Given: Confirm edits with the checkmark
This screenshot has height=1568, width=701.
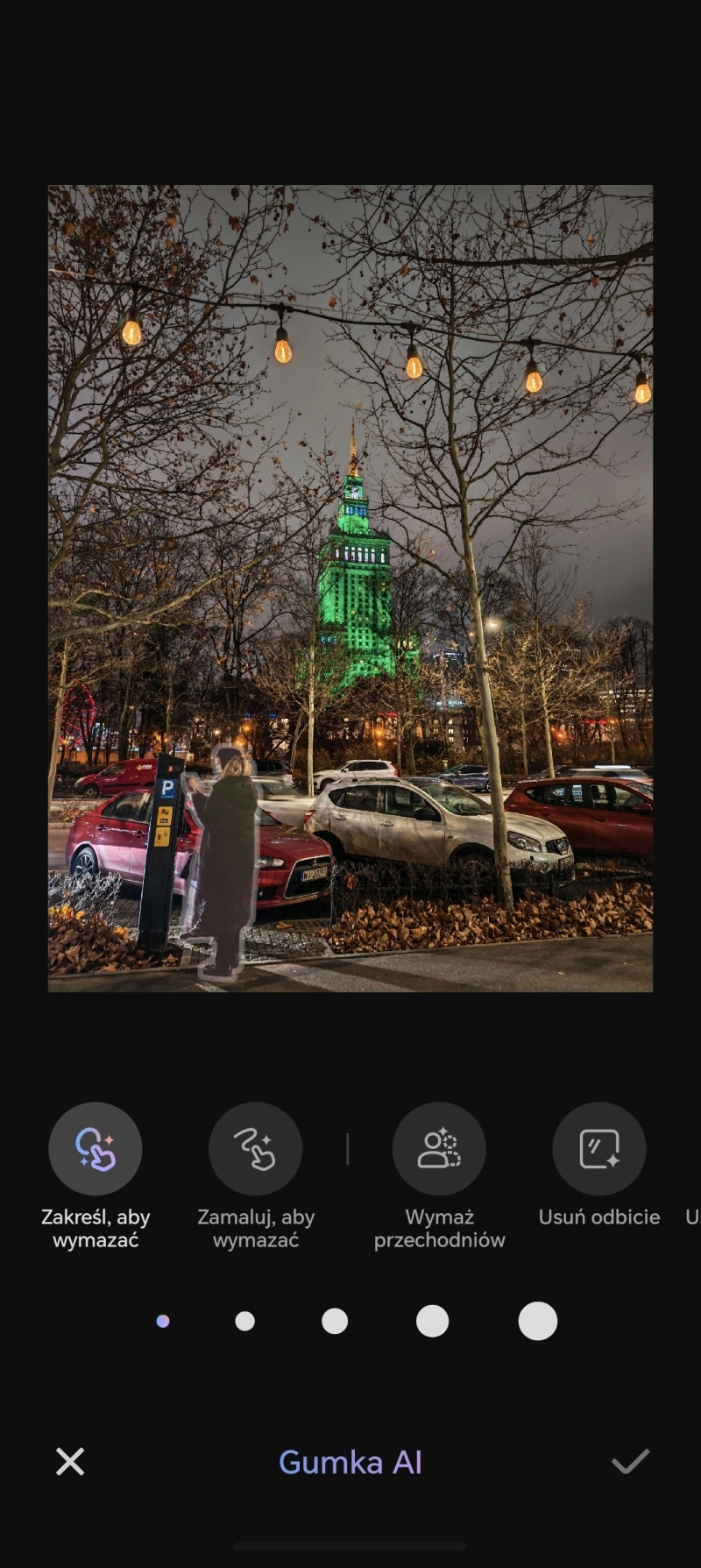Looking at the screenshot, I should coord(630,1461).
